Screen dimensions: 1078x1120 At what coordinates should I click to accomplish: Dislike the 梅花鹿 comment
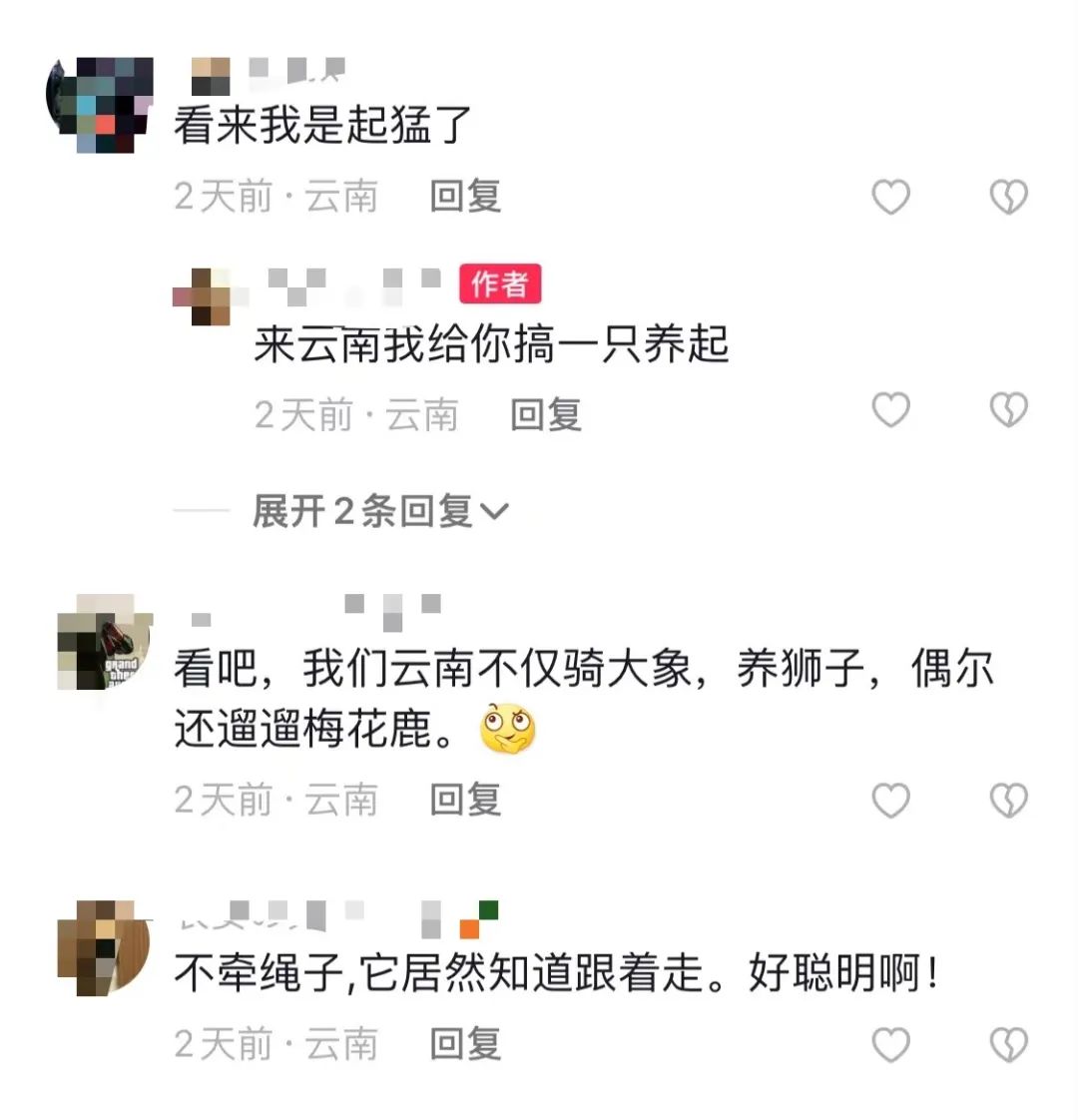point(1008,799)
